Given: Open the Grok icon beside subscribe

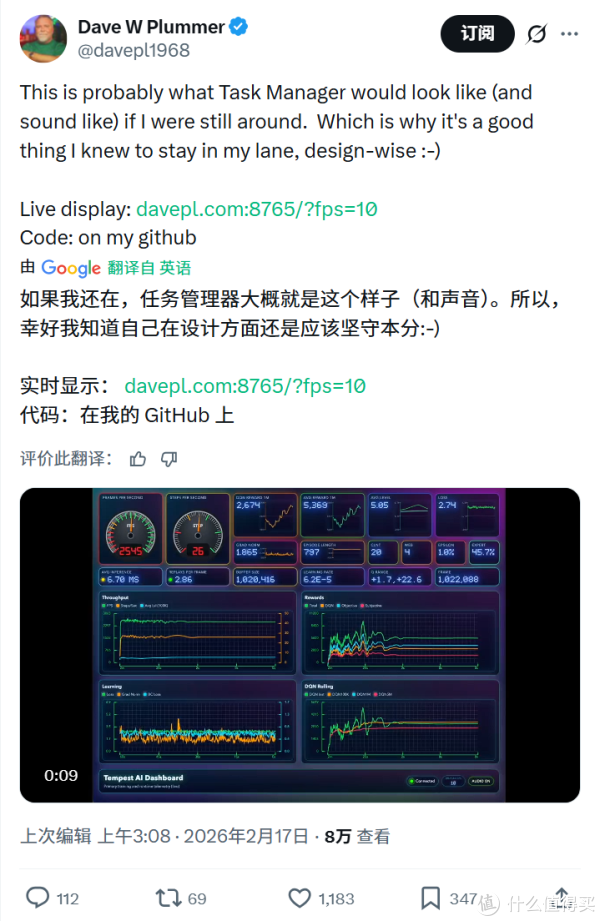Looking at the screenshot, I should click(537, 35).
